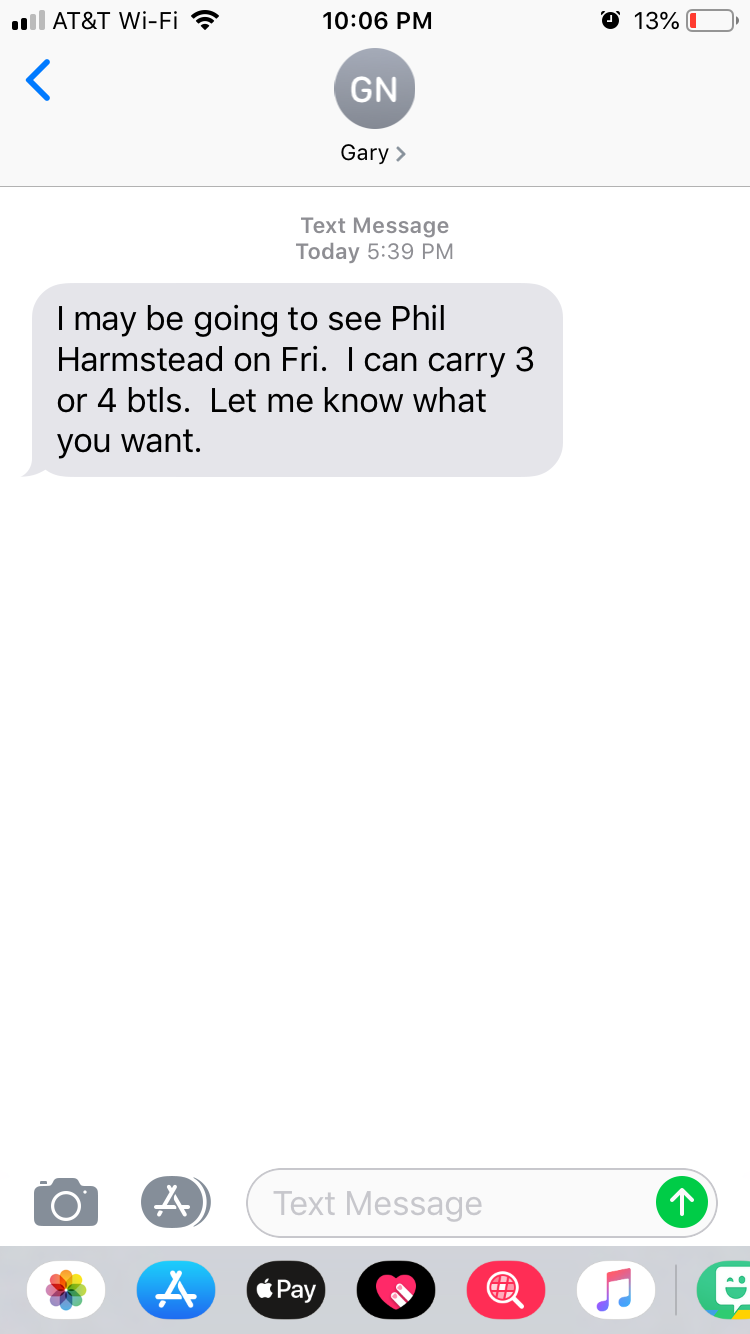Image resolution: width=750 pixels, height=1334 pixels.
Task: Open the image search app
Action: [x=506, y=1290]
